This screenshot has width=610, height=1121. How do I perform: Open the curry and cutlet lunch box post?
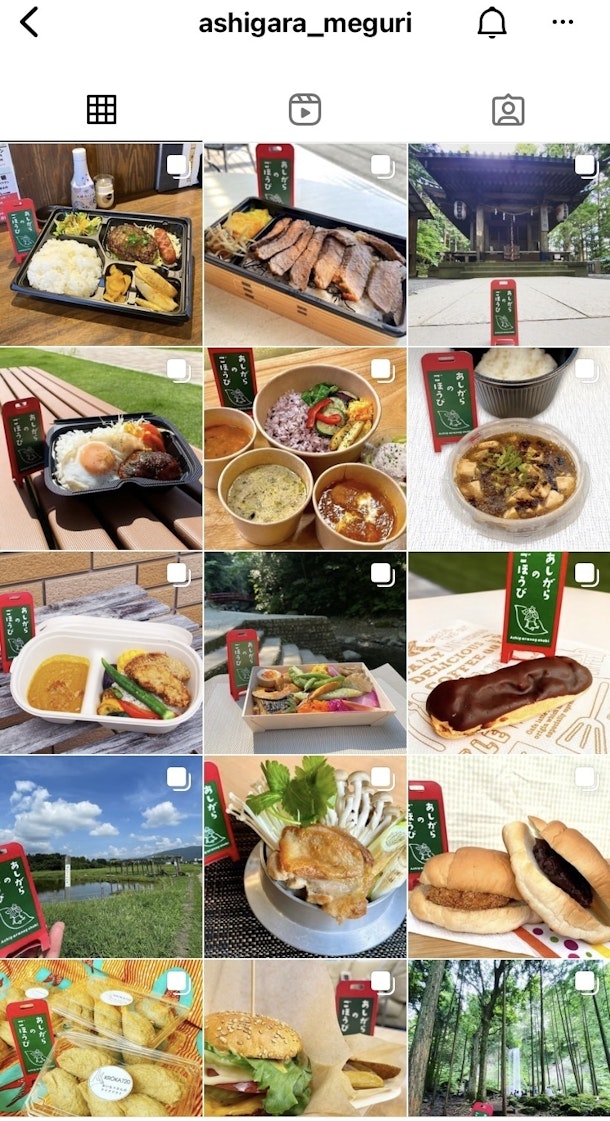tap(100, 653)
